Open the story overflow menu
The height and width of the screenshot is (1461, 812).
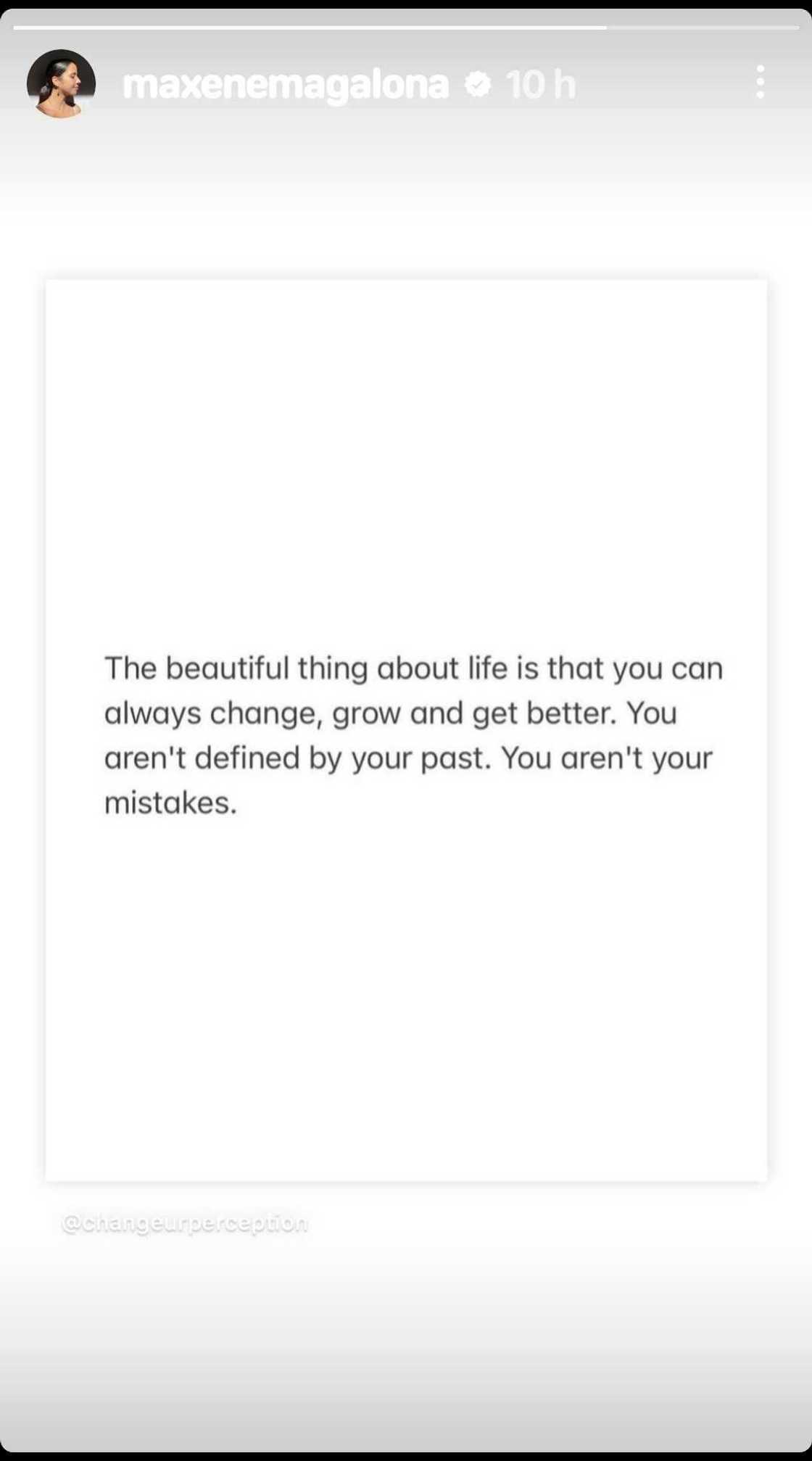(760, 82)
